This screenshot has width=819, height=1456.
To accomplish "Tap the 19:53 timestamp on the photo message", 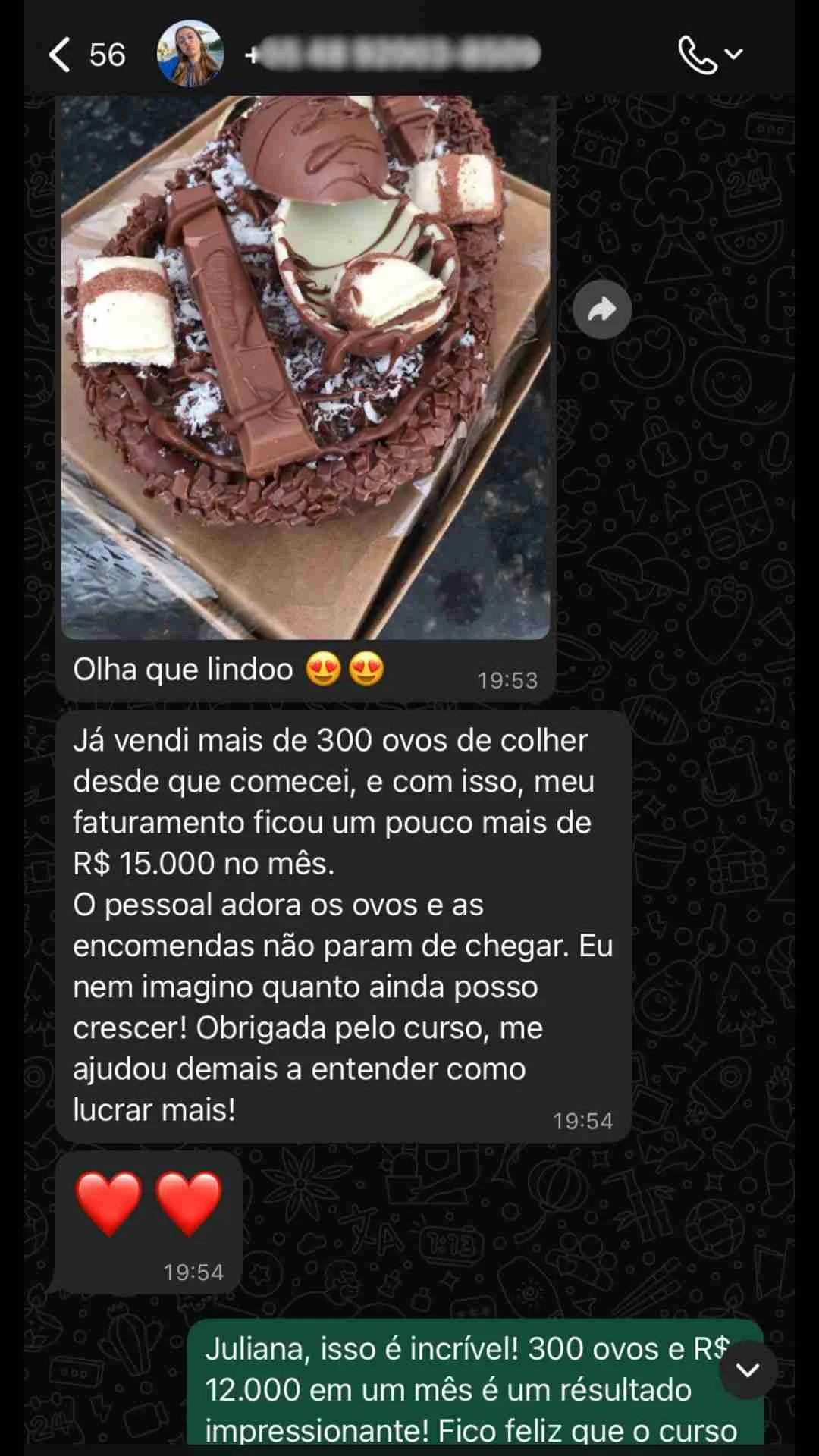I will click(x=507, y=679).
